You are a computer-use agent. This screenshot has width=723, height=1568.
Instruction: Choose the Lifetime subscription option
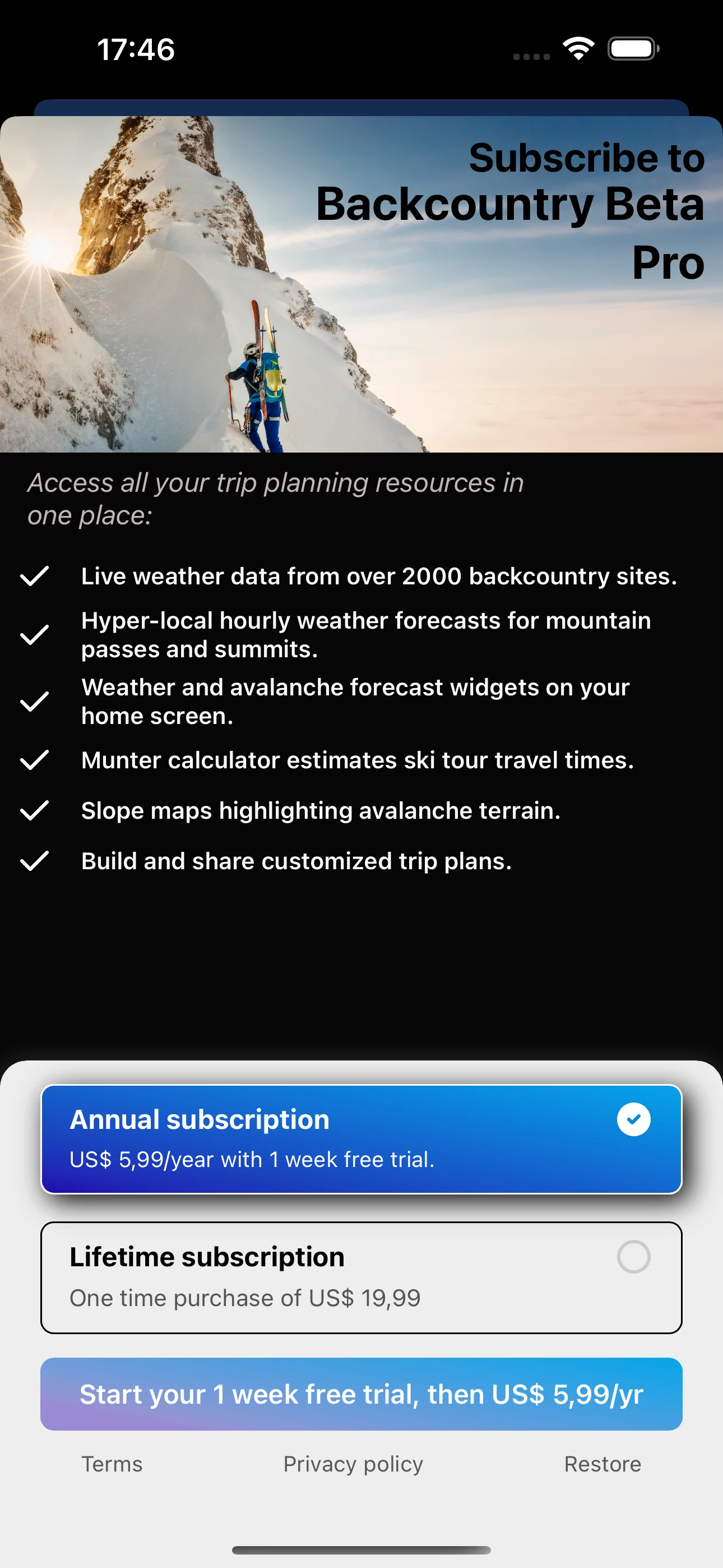tap(361, 1277)
